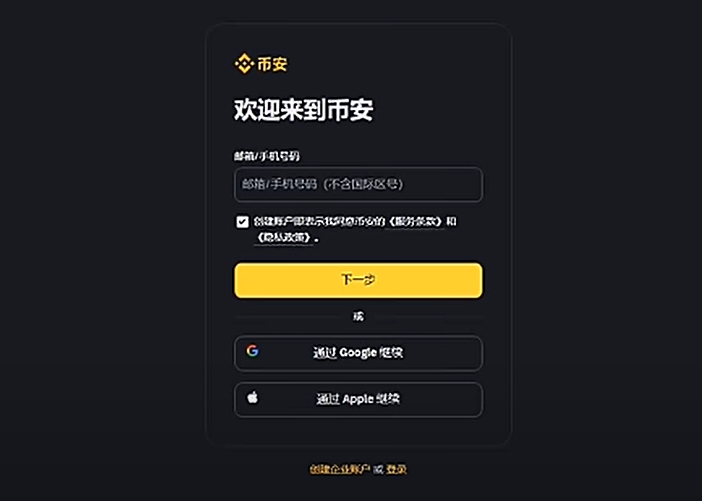Continue with Apple
Image resolution: width=702 pixels, height=501 pixels.
(358, 399)
